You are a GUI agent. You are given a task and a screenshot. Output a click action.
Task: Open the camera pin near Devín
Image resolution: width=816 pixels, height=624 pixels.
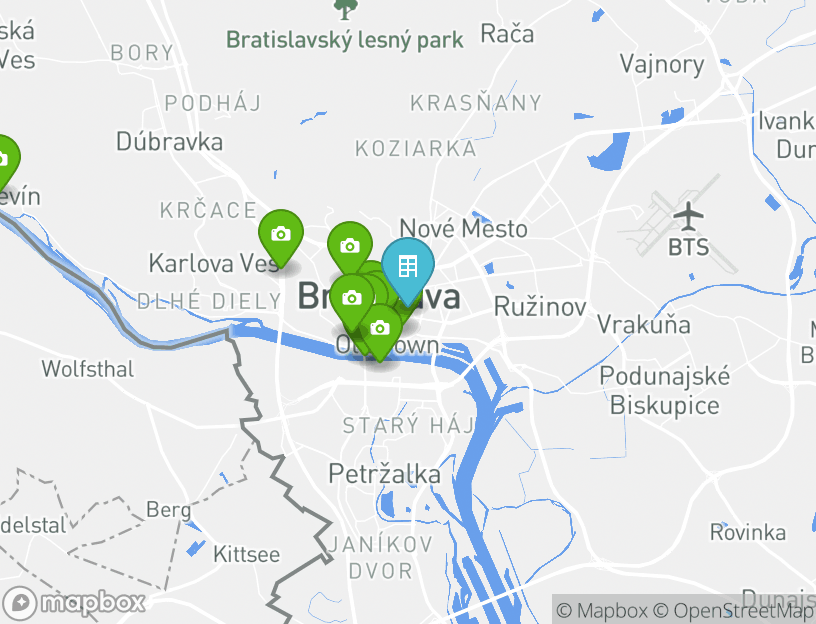coord(4,159)
